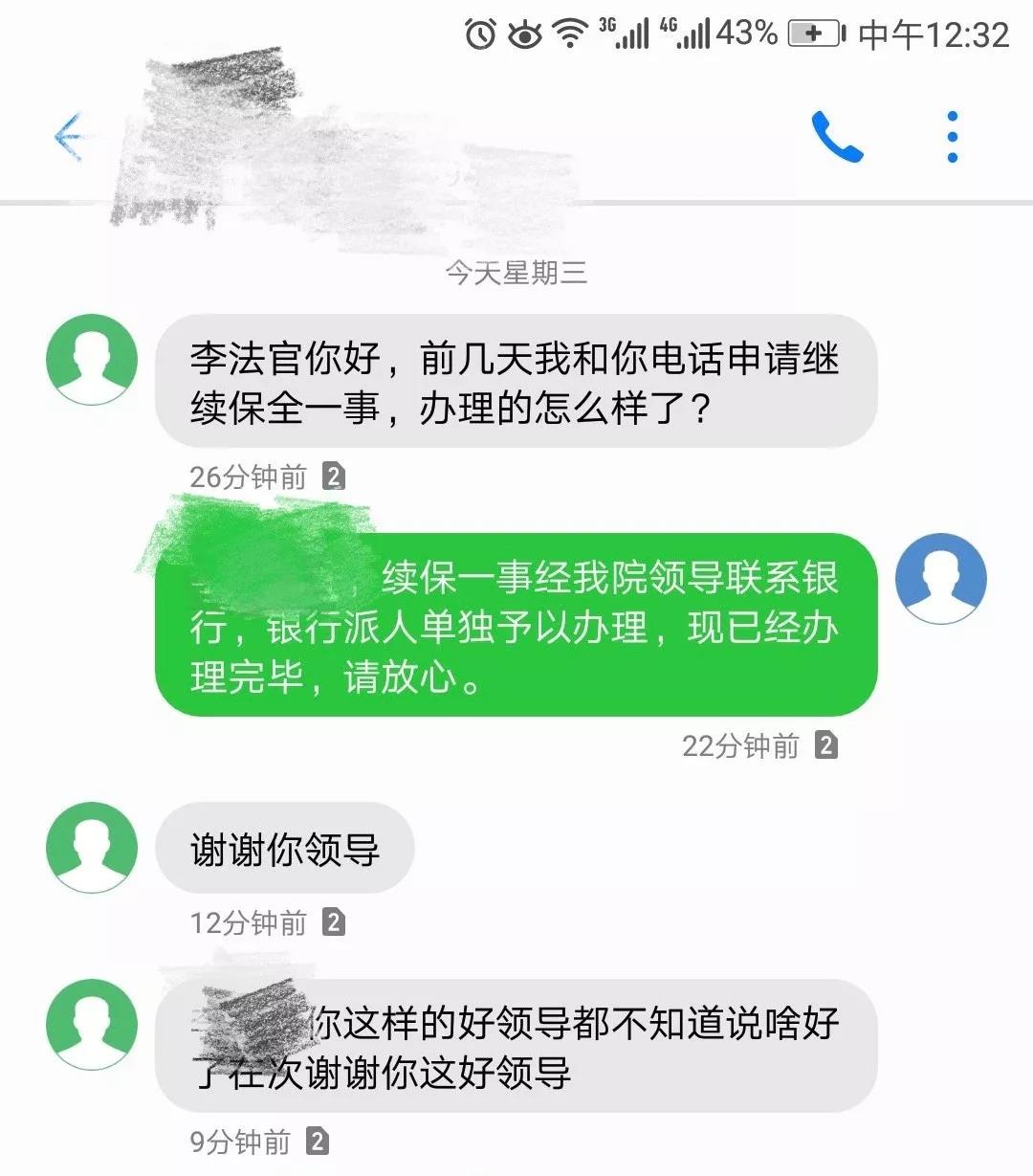The width and height of the screenshot is (1033, 1176).
Task: Call this contact via phone icon
Action: click(836, 137)
